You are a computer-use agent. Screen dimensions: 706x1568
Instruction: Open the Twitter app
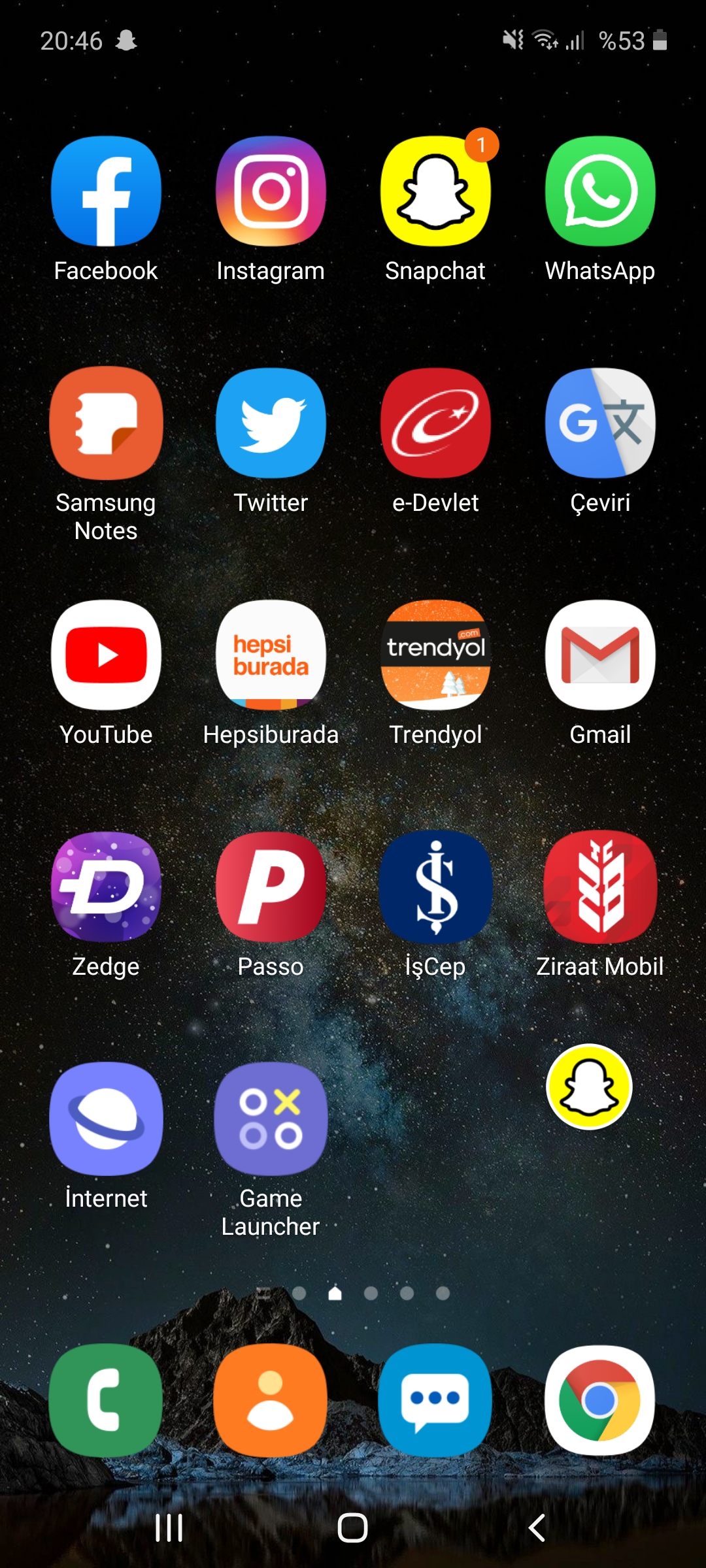[271, 423]
